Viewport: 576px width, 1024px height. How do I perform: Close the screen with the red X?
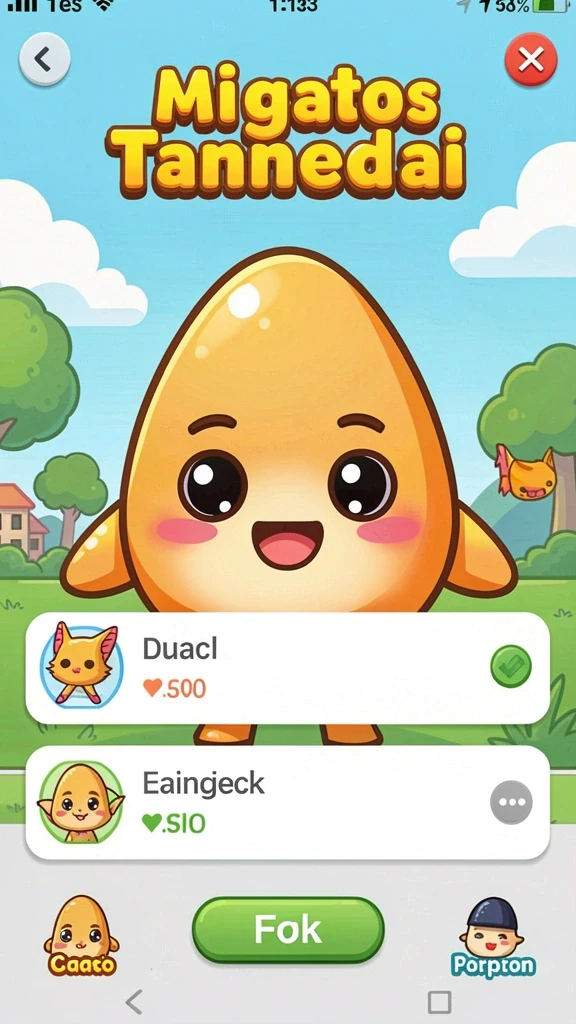(x=531, y=60)
